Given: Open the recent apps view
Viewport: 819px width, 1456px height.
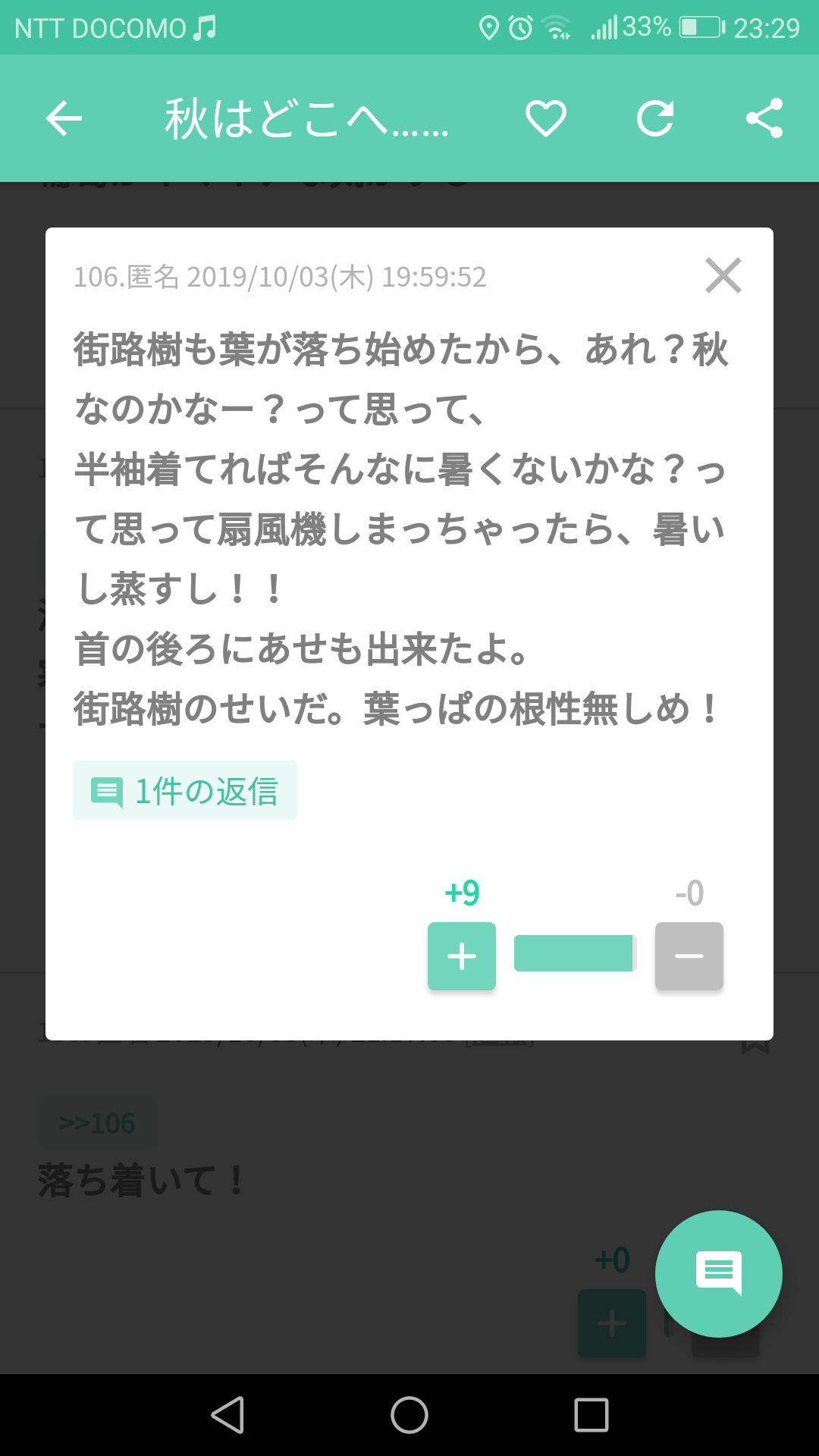Looking at the screenshot, I should (591, 1415).
